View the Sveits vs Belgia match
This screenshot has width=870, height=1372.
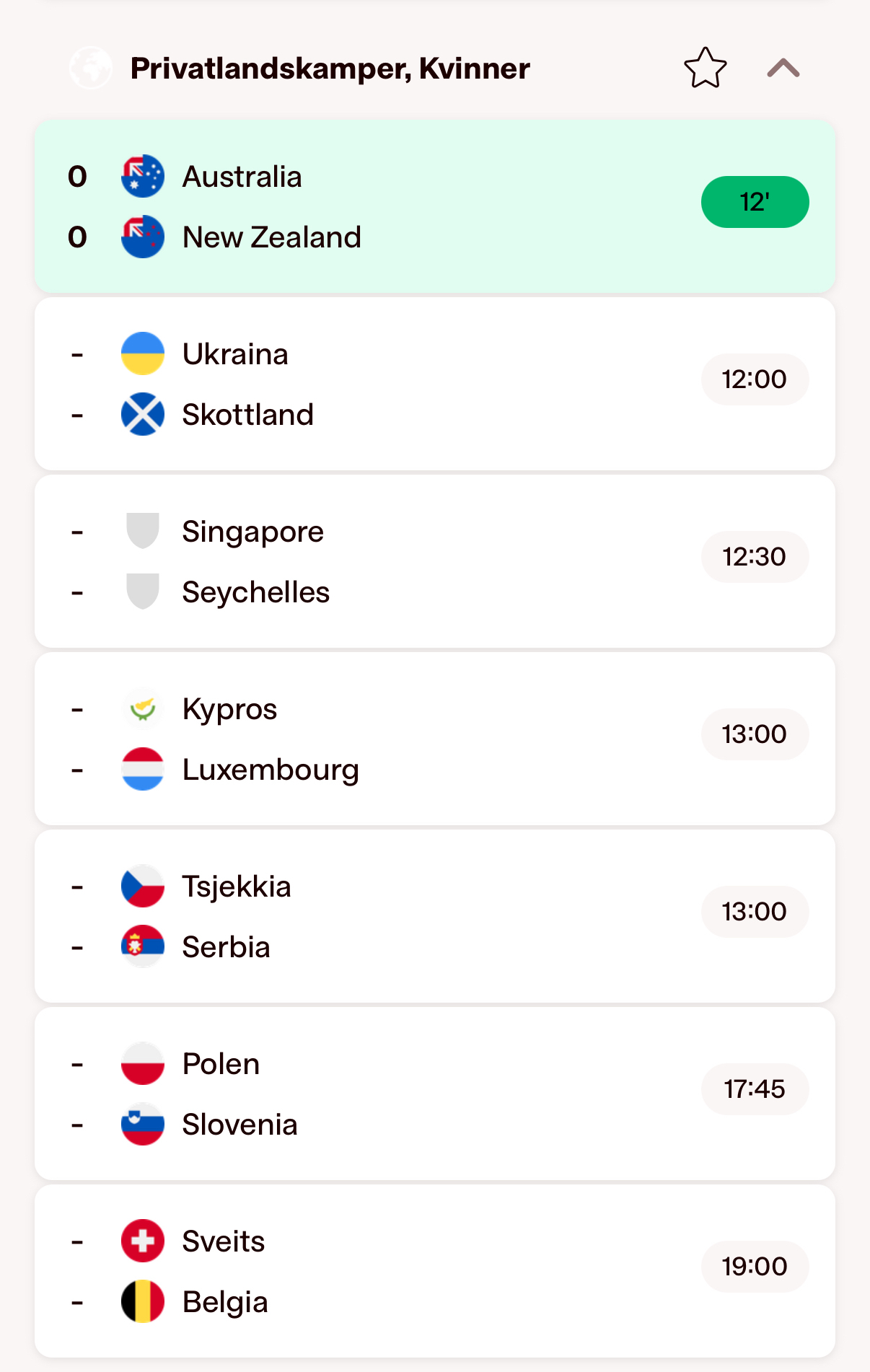(x=434, y=1271)
